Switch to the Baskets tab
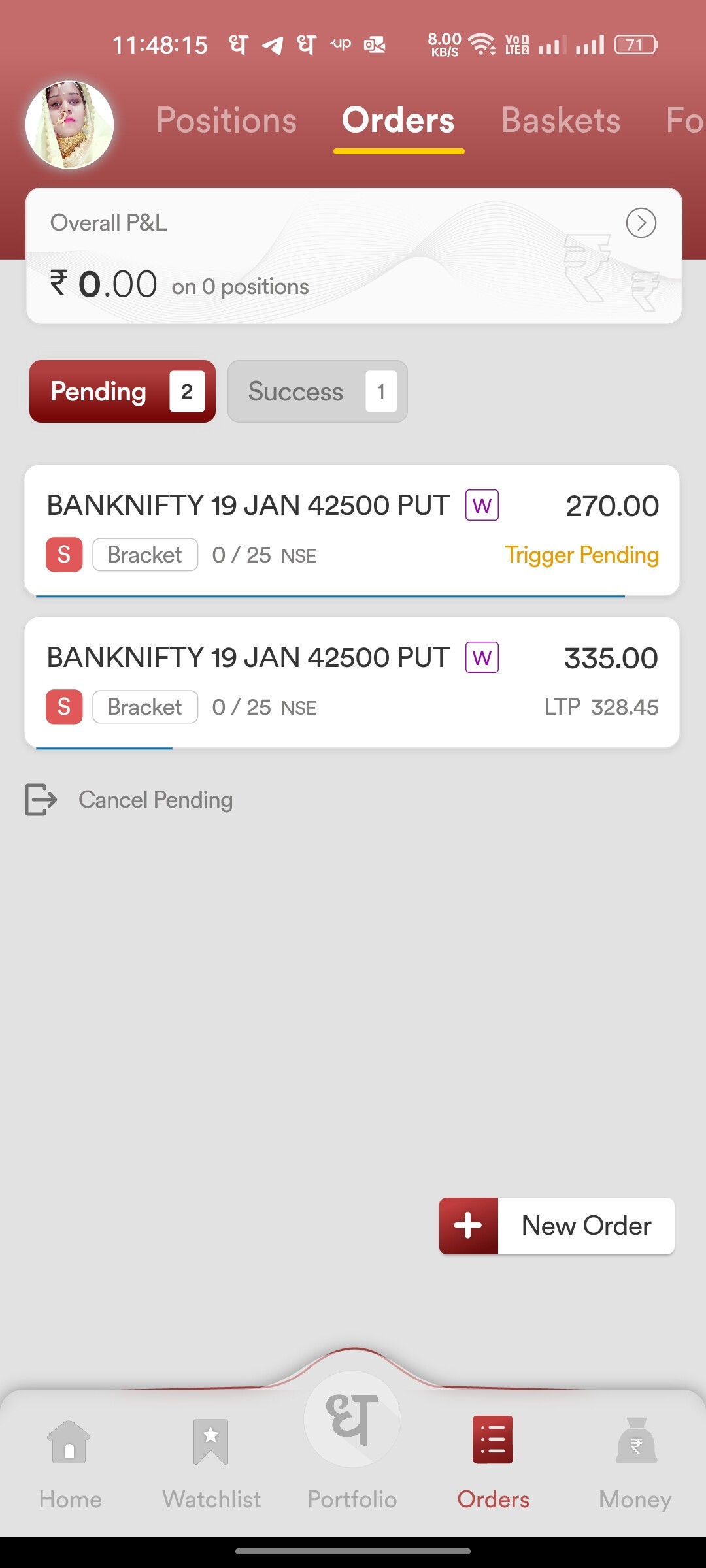 (561, 120)
